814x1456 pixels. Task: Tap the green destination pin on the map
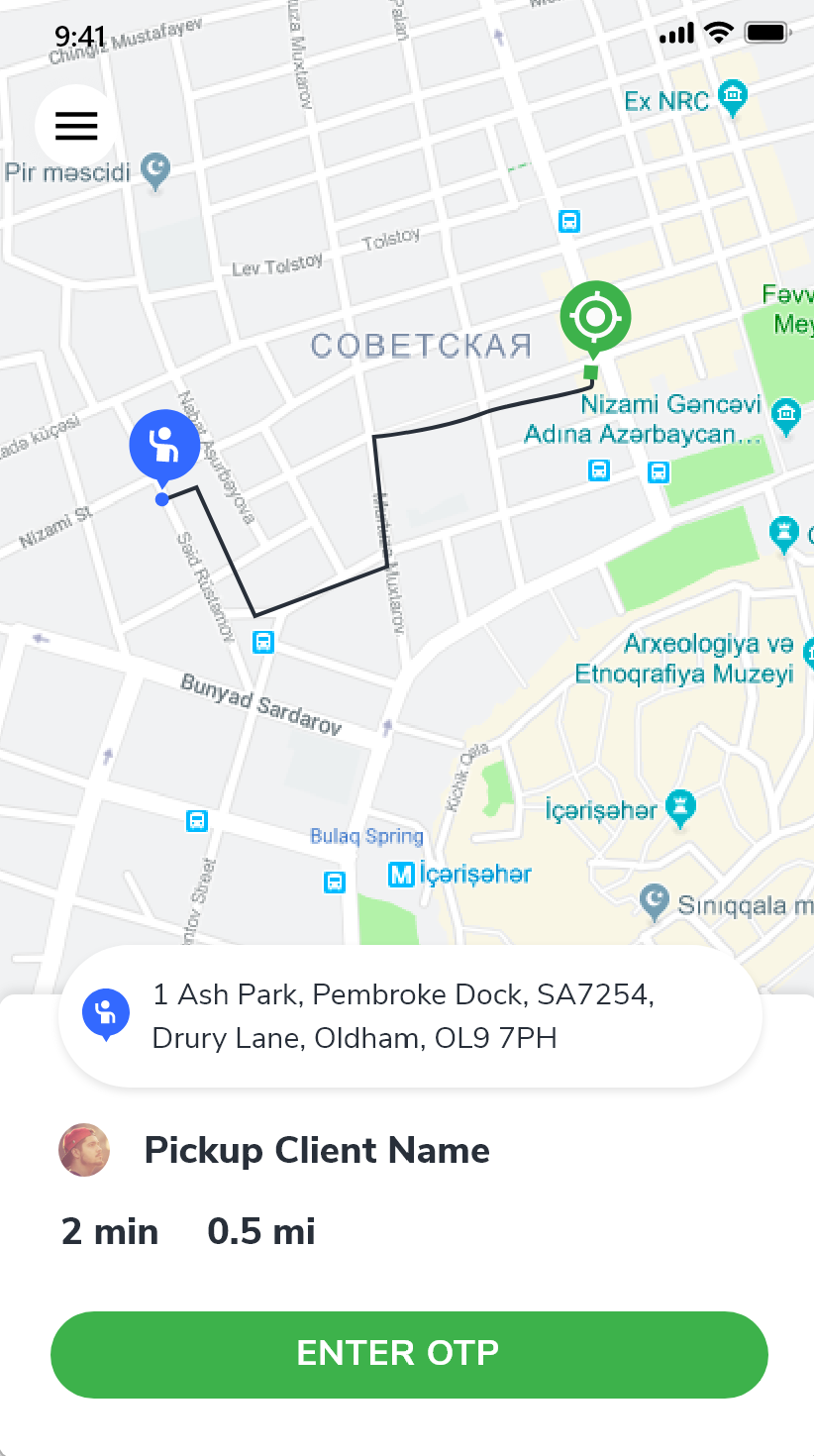[595, 317]
